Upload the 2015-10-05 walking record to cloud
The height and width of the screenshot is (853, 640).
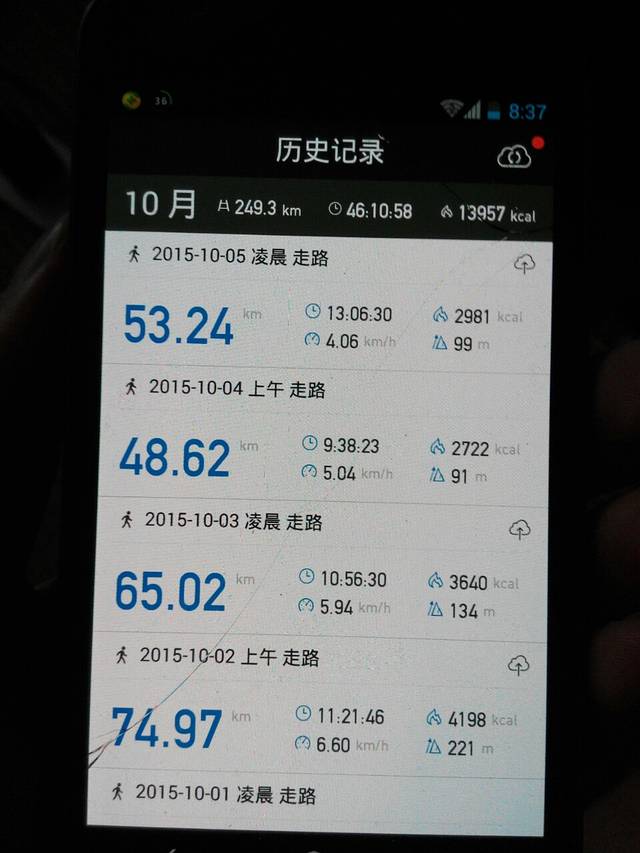524,263
